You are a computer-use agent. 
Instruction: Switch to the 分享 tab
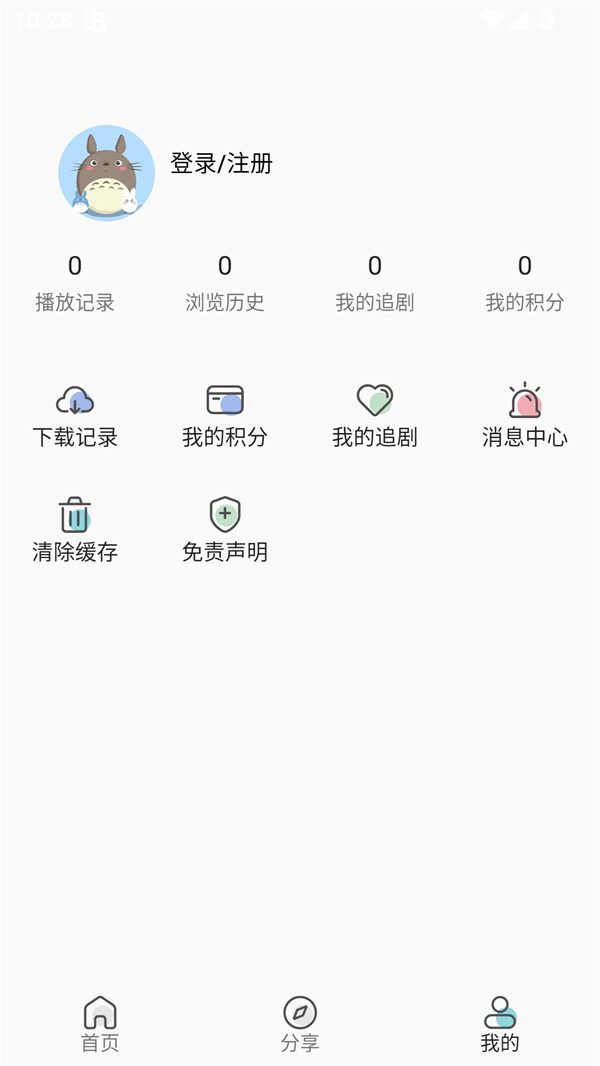tap(300, 1024)
